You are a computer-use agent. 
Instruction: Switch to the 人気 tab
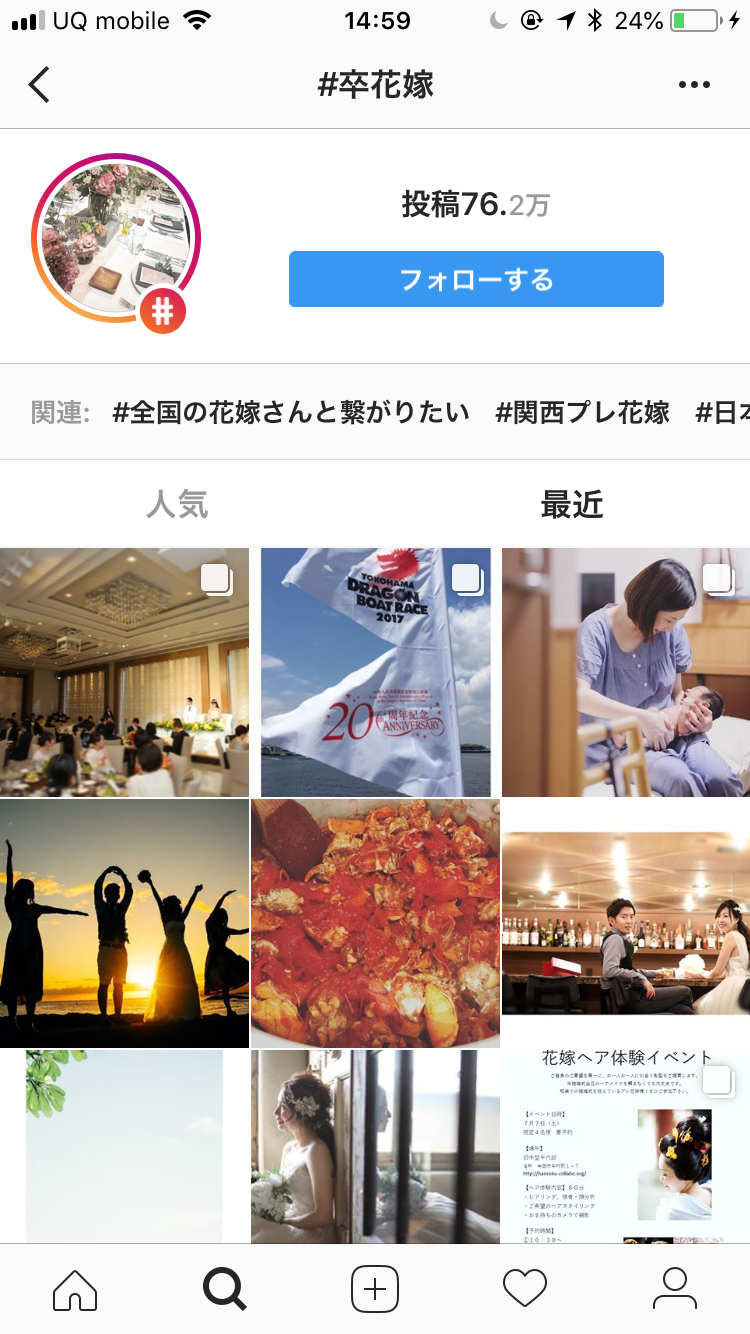click(x=176, y=505)
